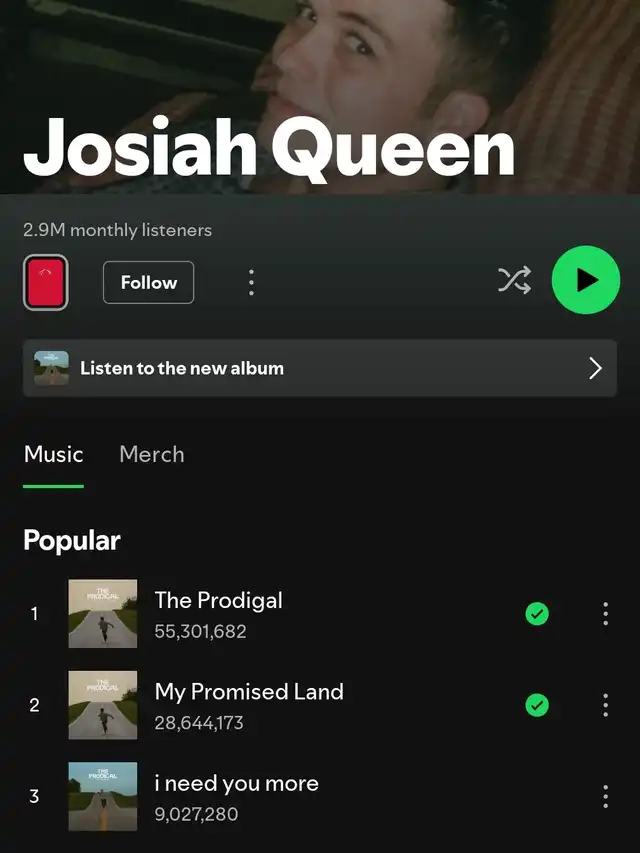Open the artist options menu beside Follow

point(251,283)
